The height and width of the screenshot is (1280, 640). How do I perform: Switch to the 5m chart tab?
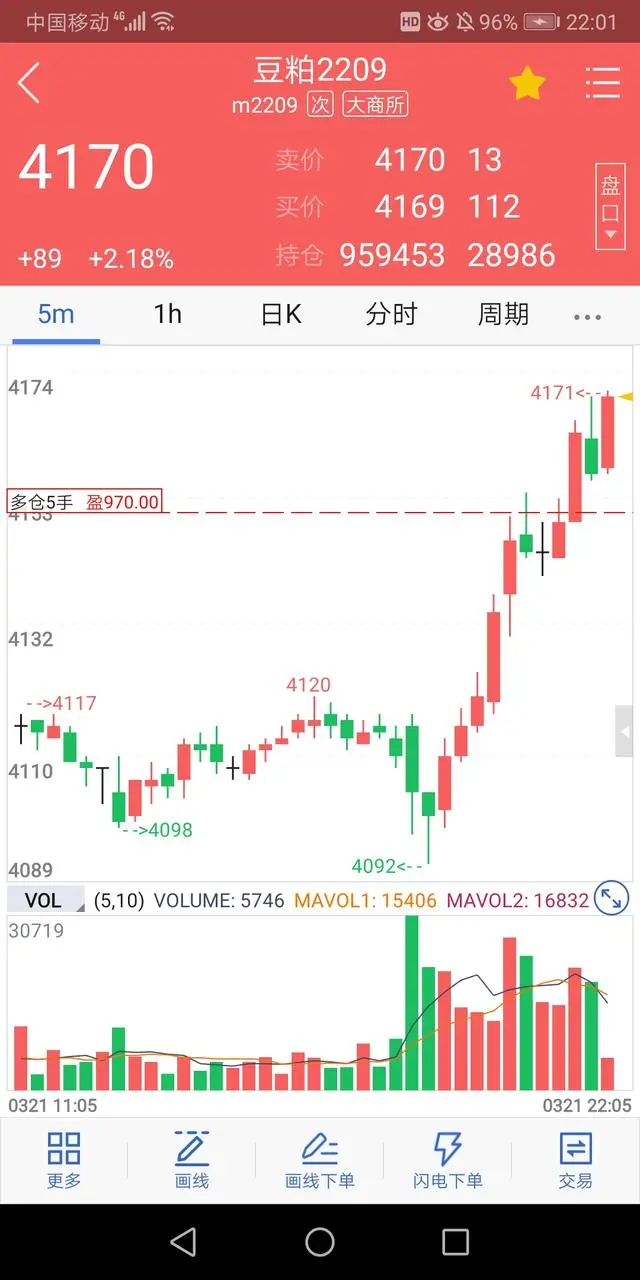click(x=56, y=314)
